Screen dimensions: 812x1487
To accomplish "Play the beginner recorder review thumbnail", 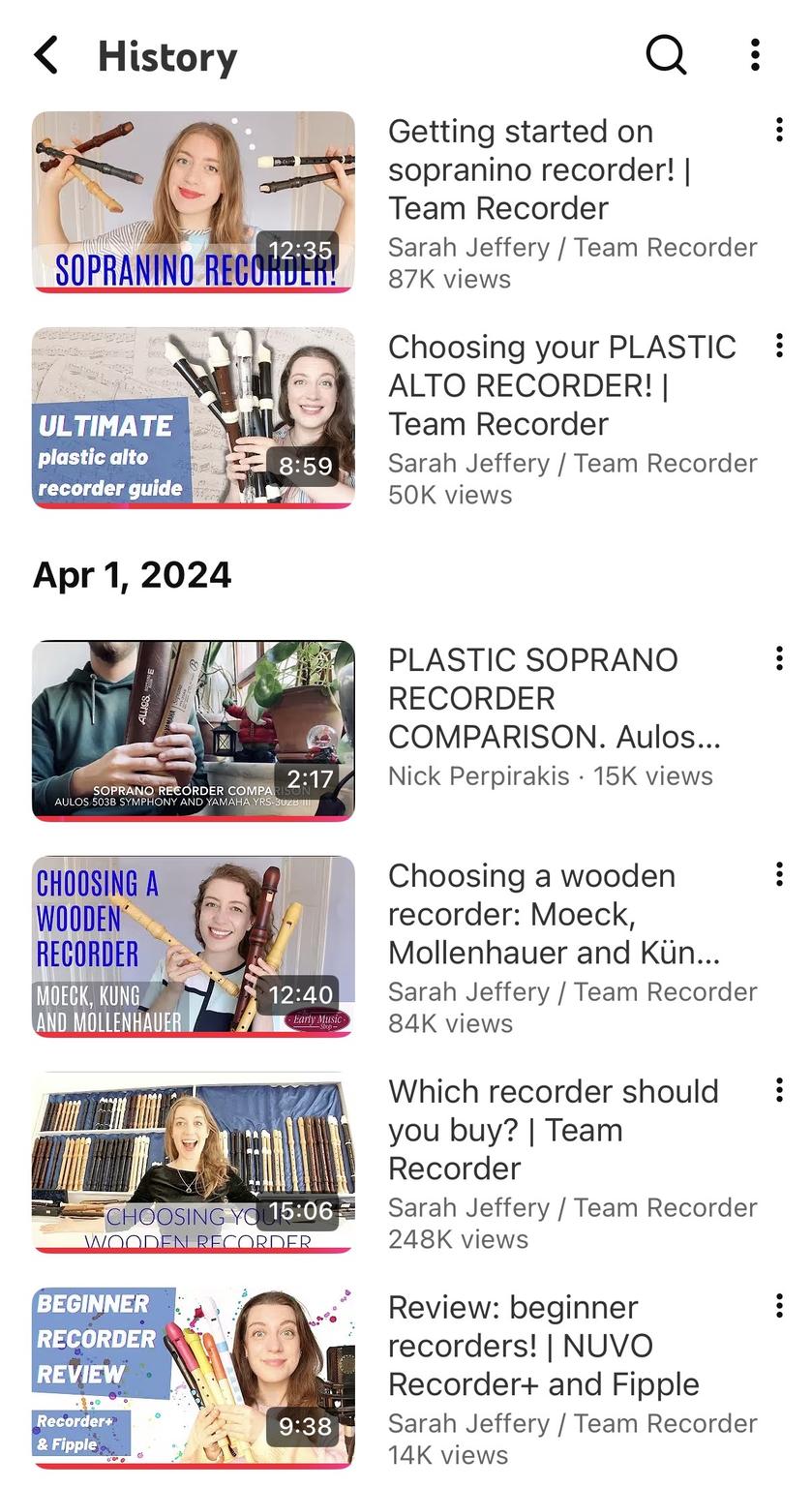I will point(193,1376).
